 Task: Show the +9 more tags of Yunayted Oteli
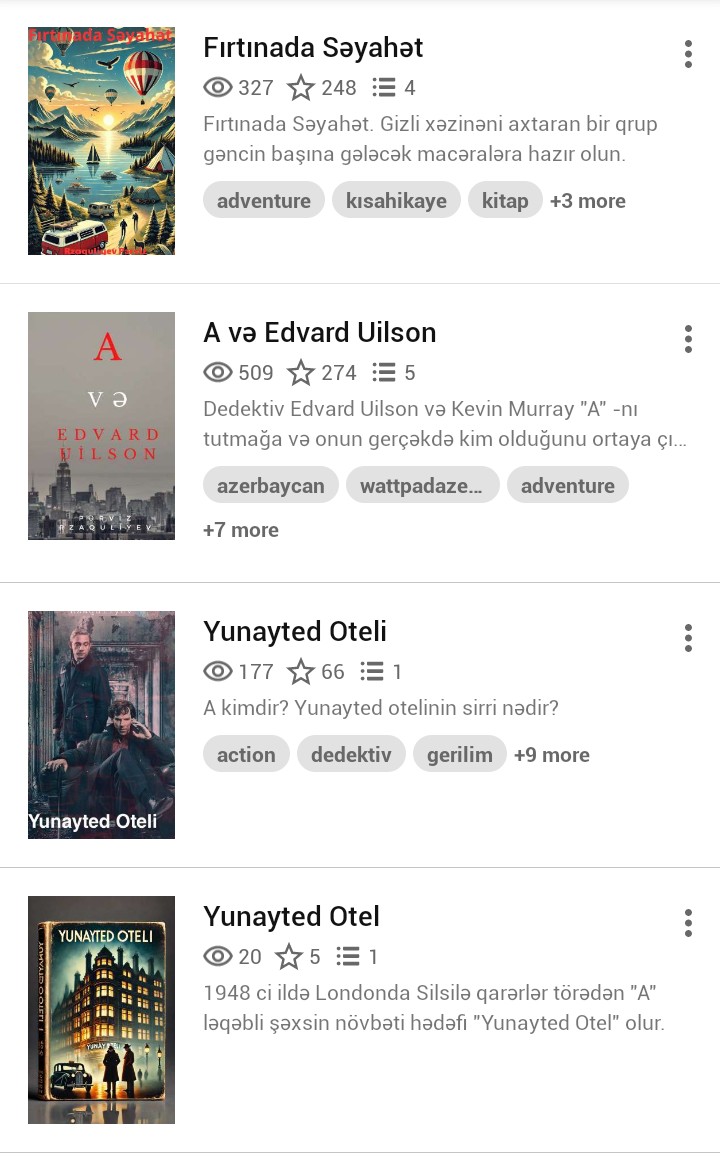[552, 754]
